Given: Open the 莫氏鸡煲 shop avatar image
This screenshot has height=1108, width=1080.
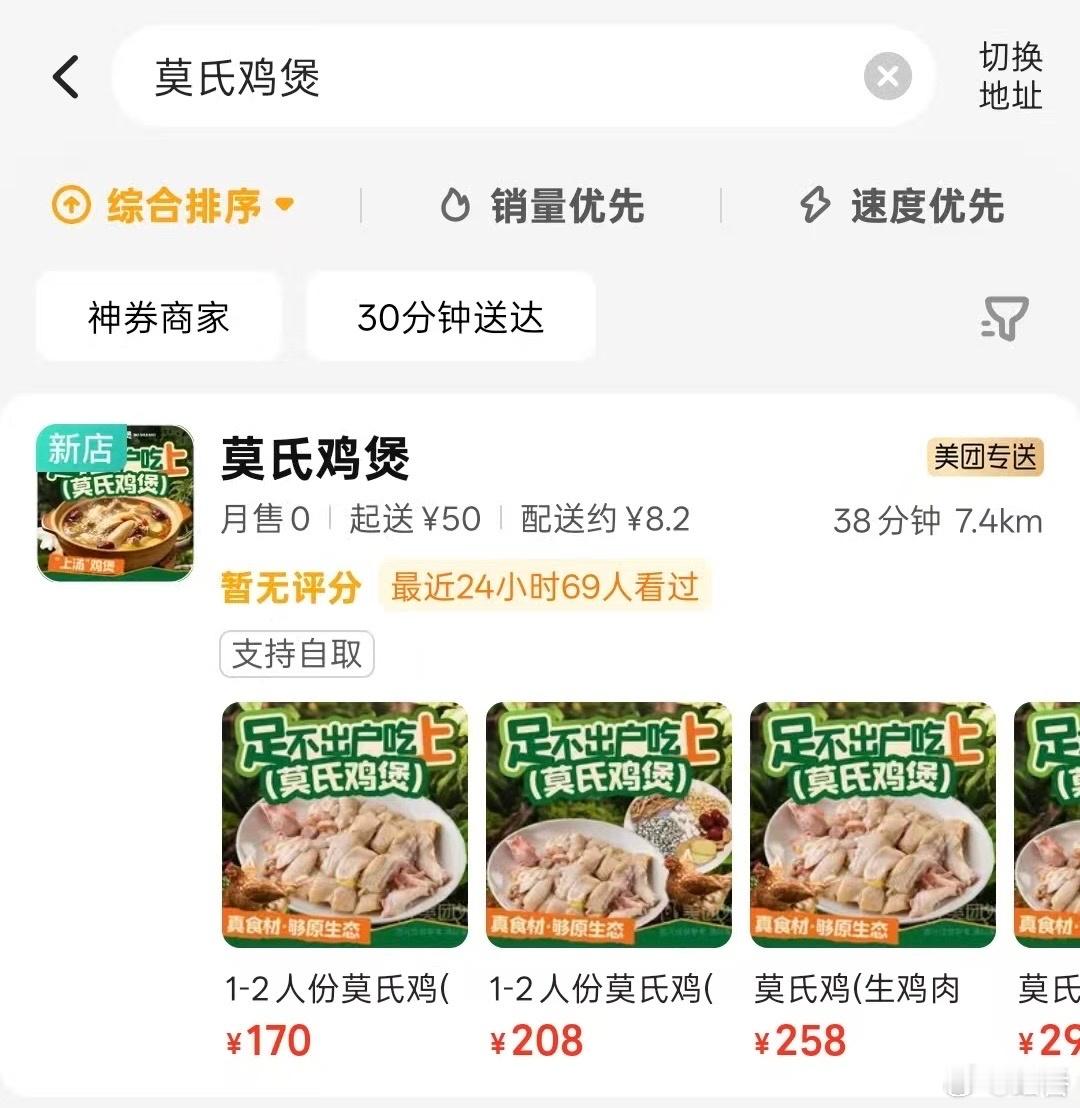Looking at the screenshot, I should (114, 503).
